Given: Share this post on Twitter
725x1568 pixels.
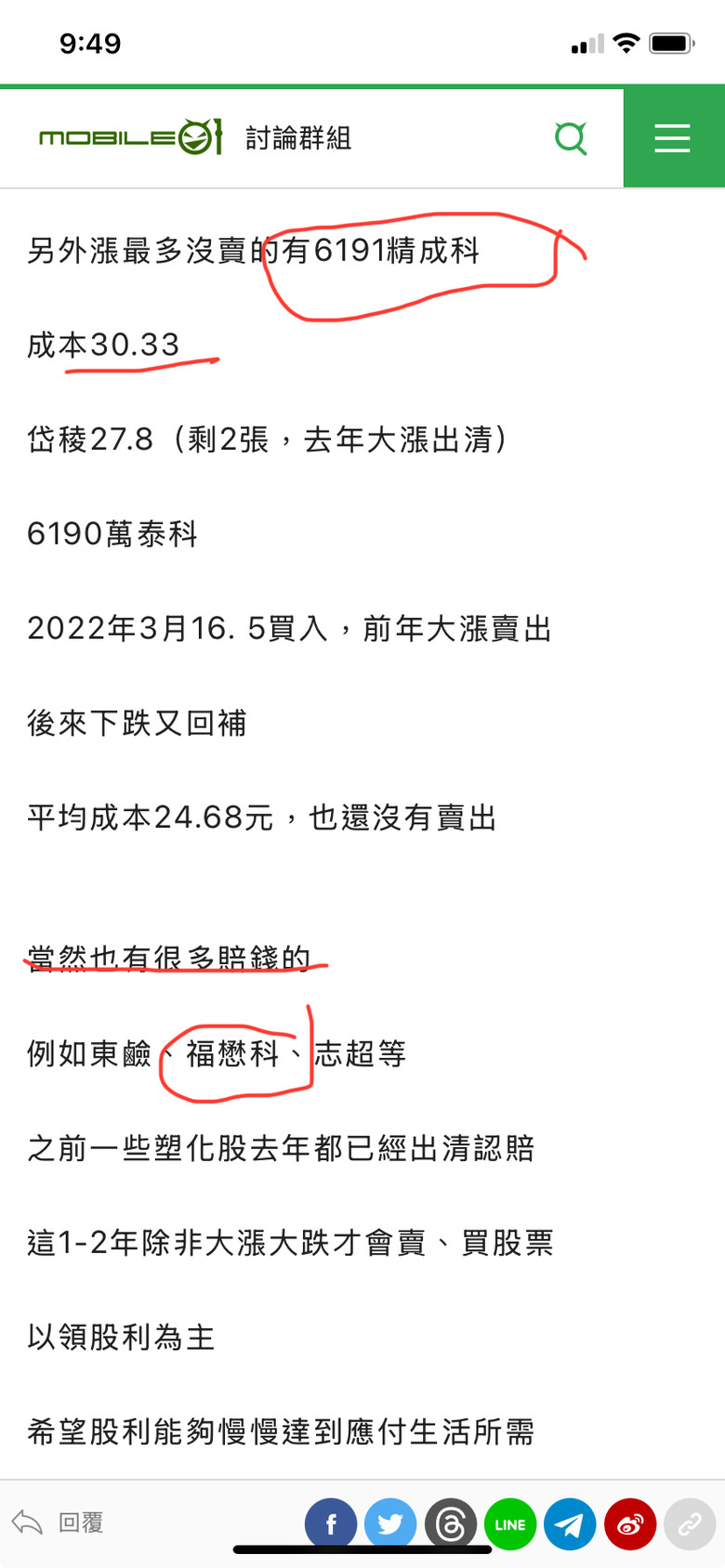Looking at the screenshot, I should 390,1524.
